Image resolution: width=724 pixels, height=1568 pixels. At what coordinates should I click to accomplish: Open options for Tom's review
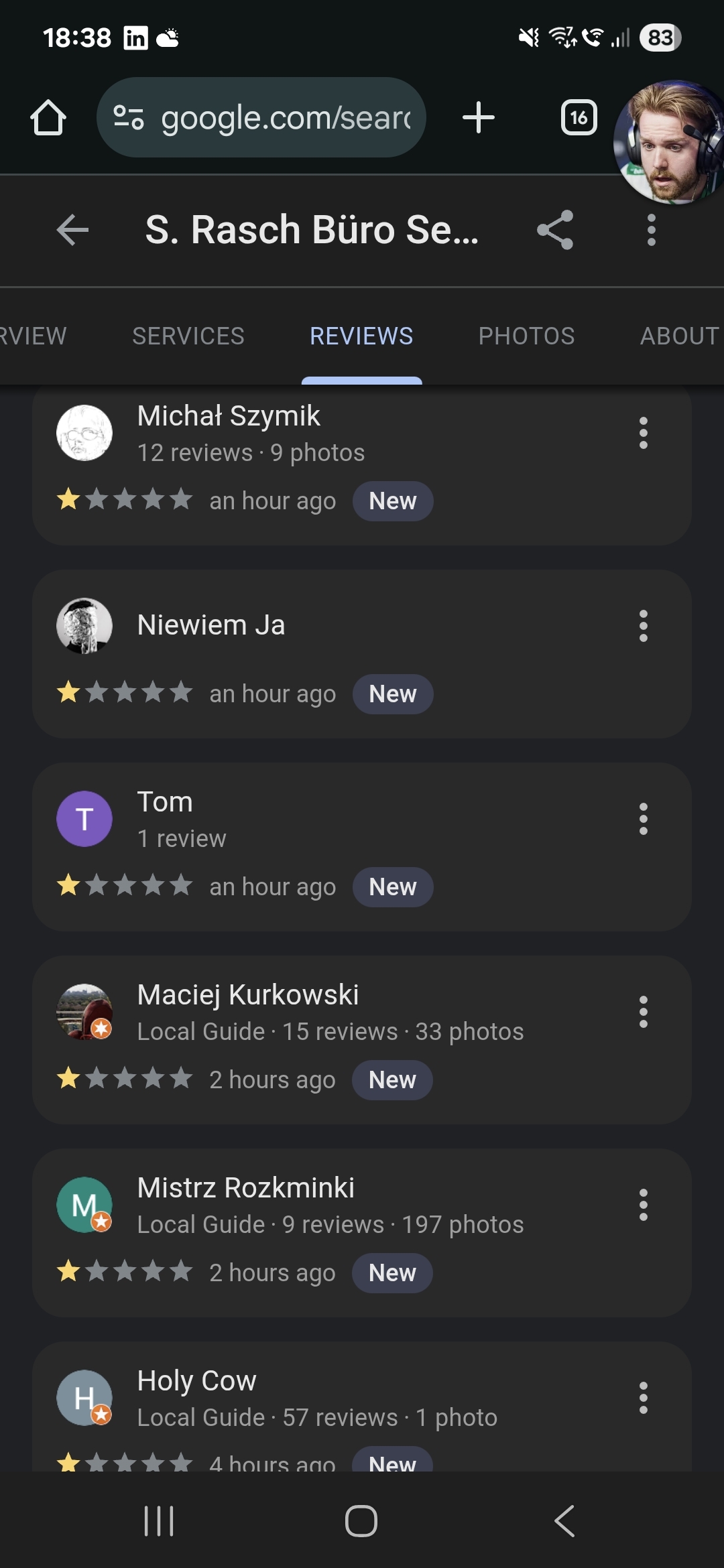(x=643, y=819)
